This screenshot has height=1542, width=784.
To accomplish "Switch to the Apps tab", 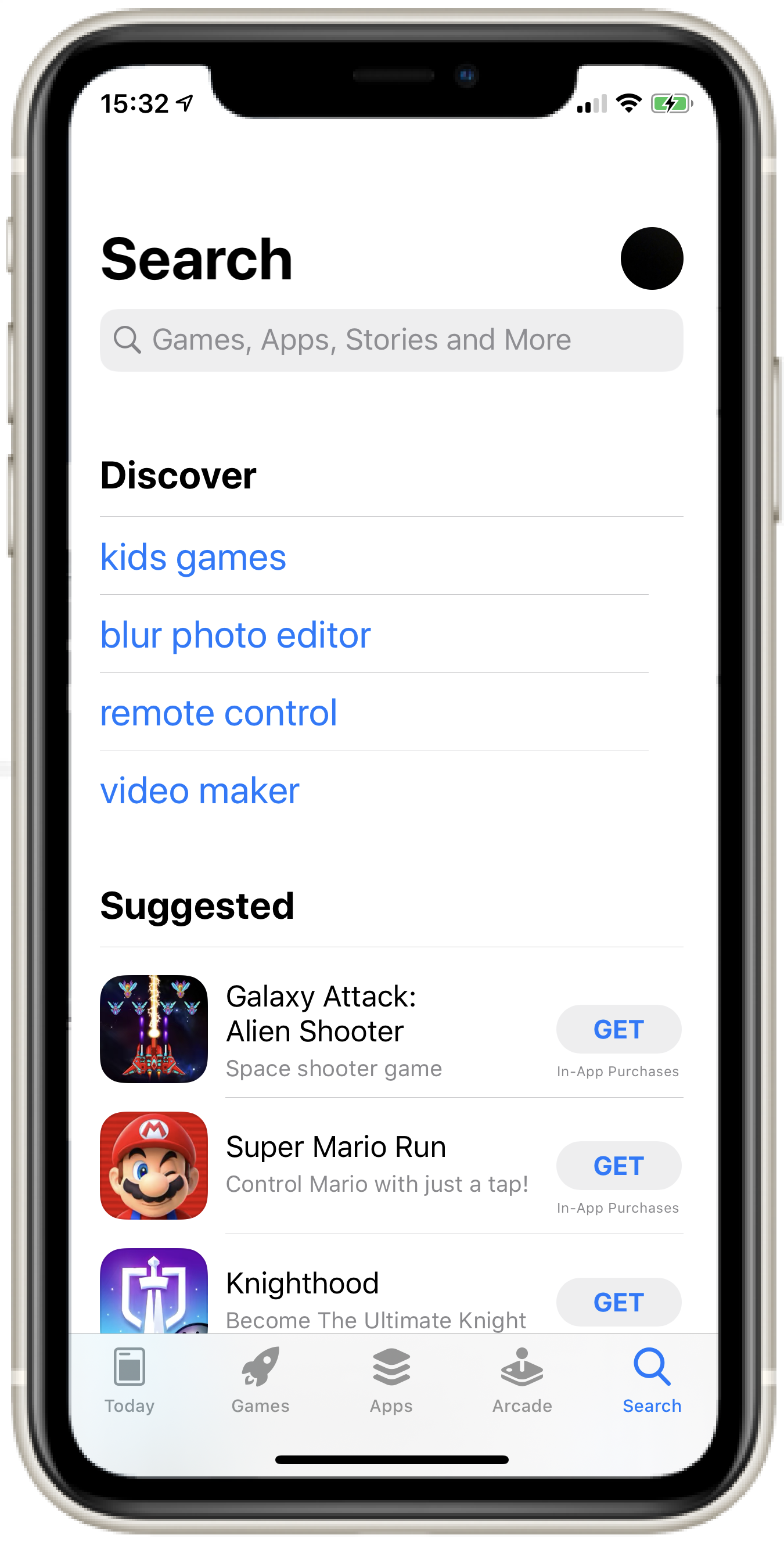I will 391,1380.
